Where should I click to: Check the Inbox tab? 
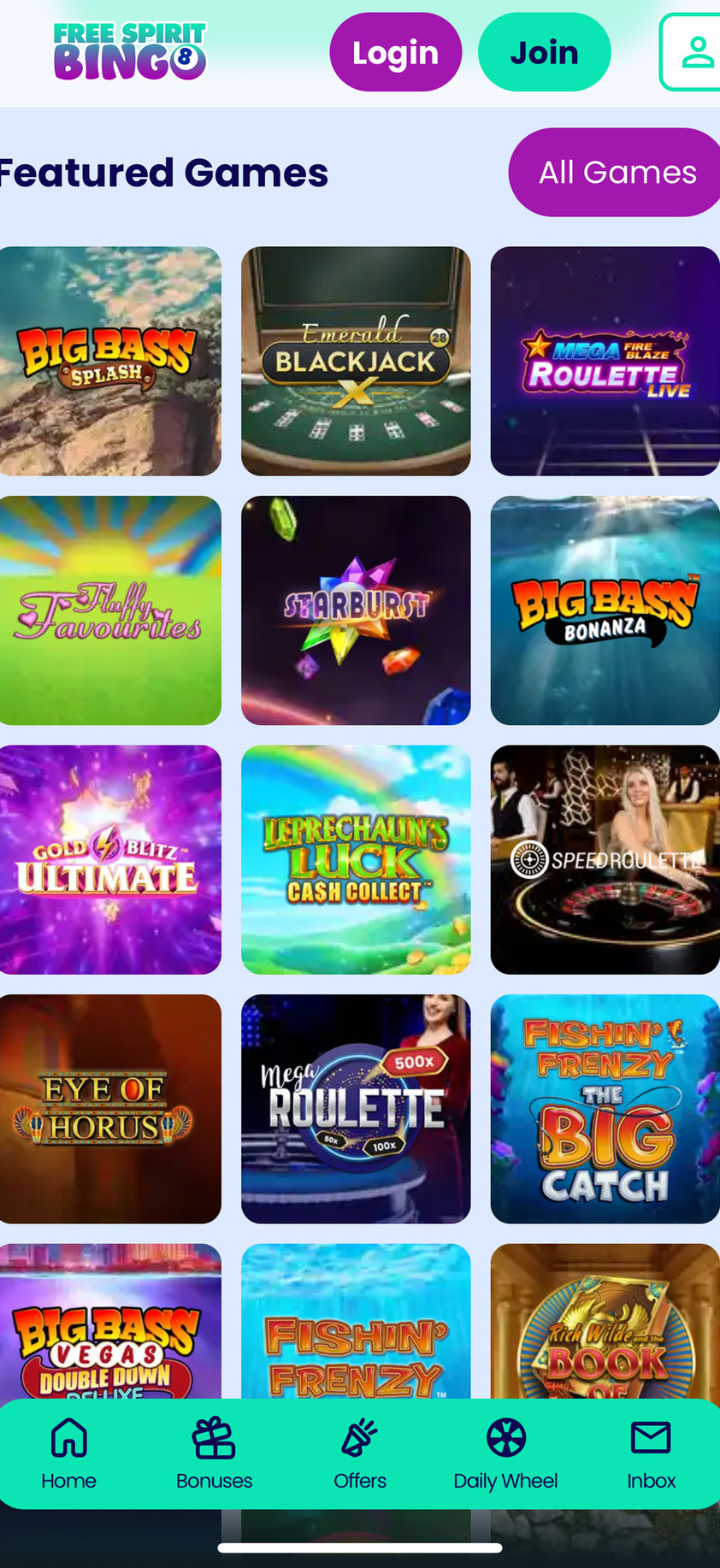[651, 1453]
